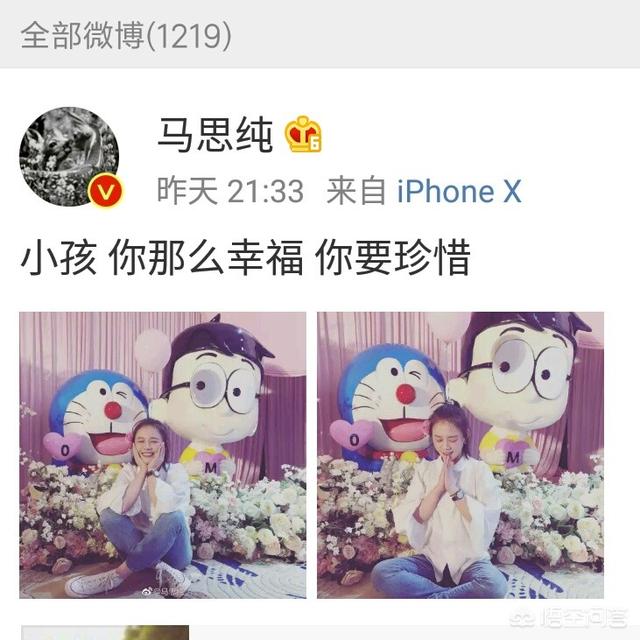Open the iPhone X source link
The width and height of the screenshot is (640, 640).
point(459,191)
